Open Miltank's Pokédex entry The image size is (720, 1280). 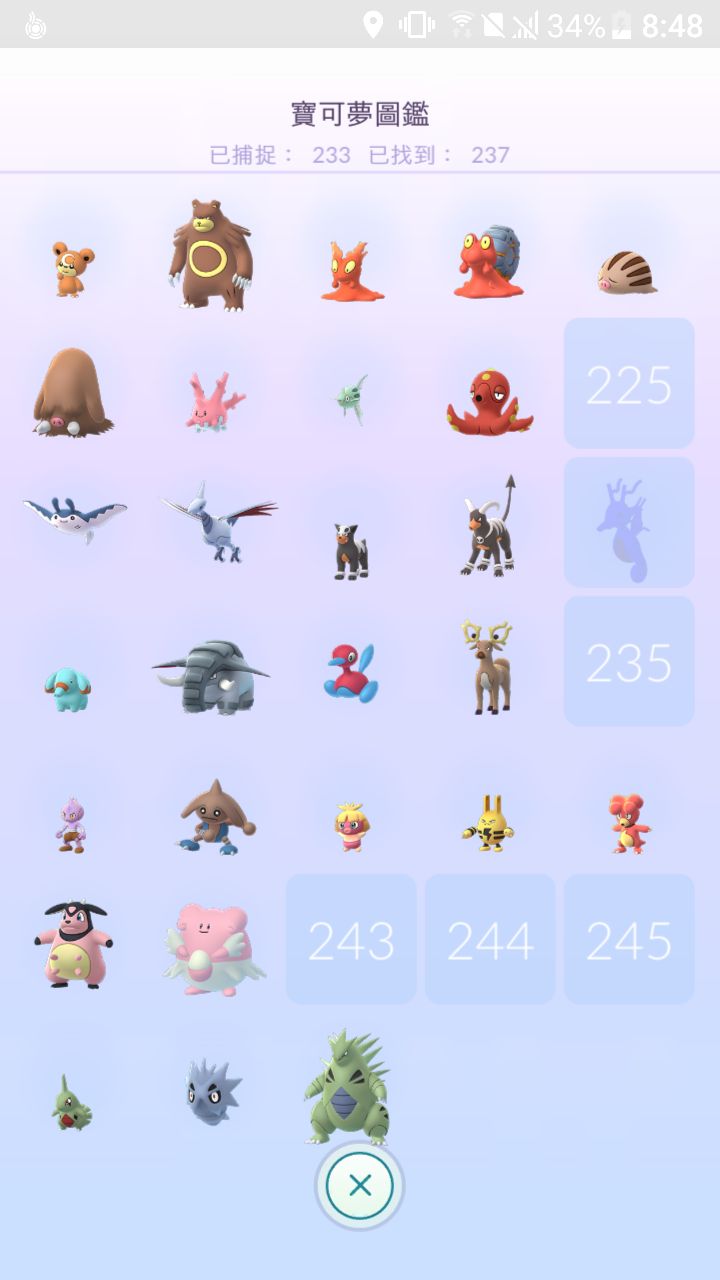click(73, 944)
